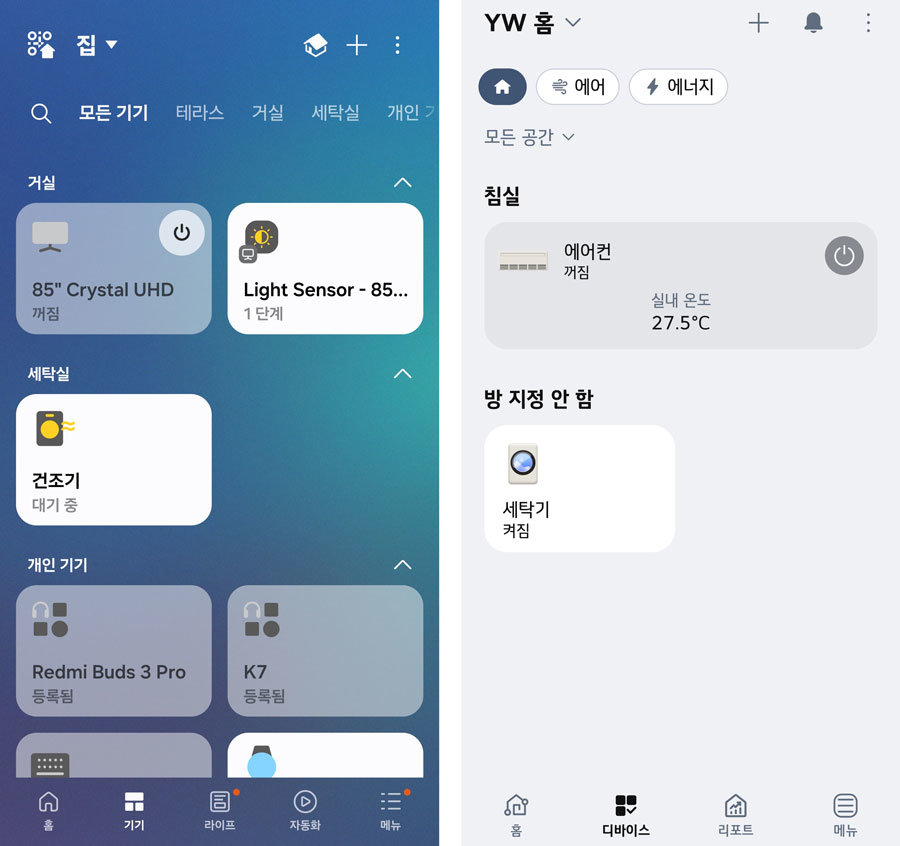This screenshot has height=846, width=900.
Task: Toggle power on 85" Crystal UHD TV
Action: click(181, 233)
